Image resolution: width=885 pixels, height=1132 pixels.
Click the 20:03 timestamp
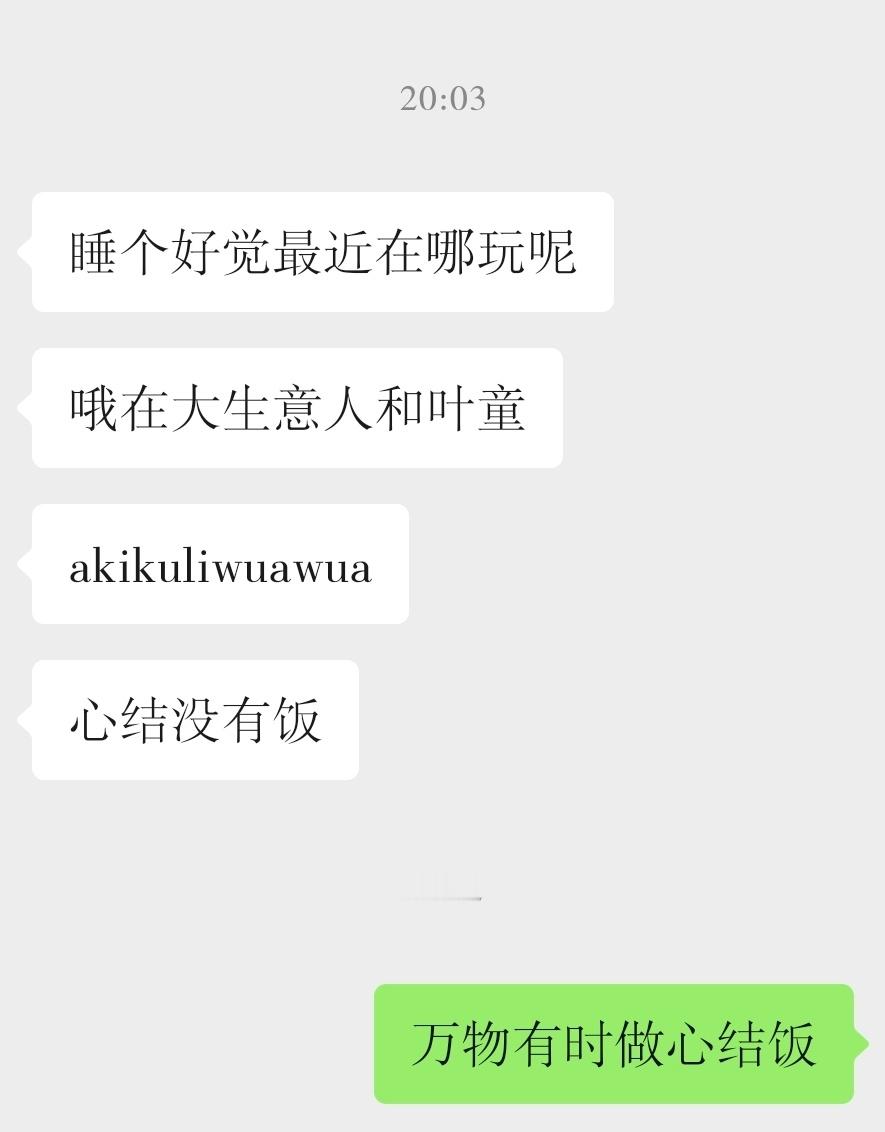tap(443, 98)
